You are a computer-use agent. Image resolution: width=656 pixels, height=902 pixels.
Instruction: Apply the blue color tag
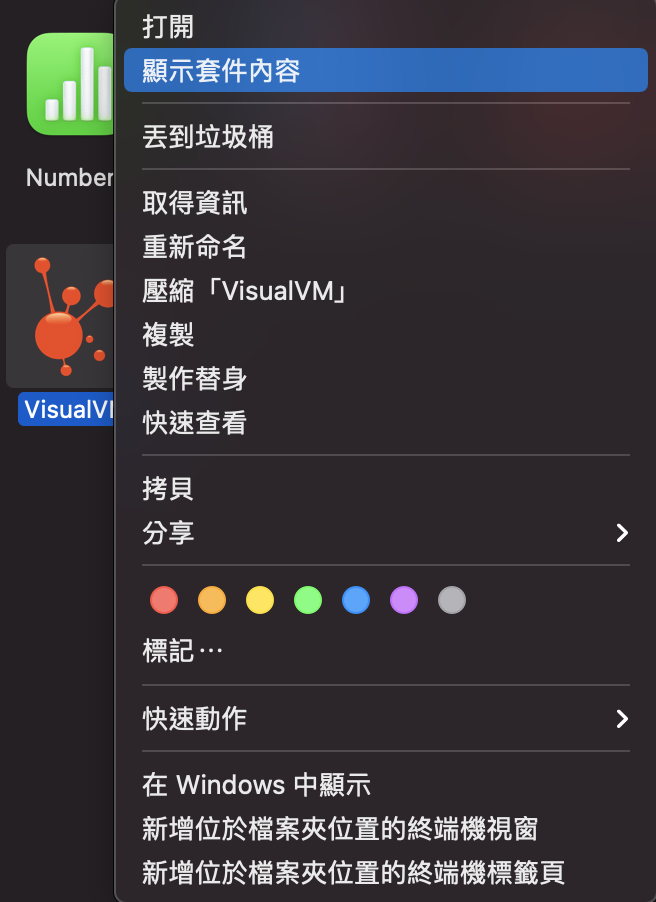[356, 600]
